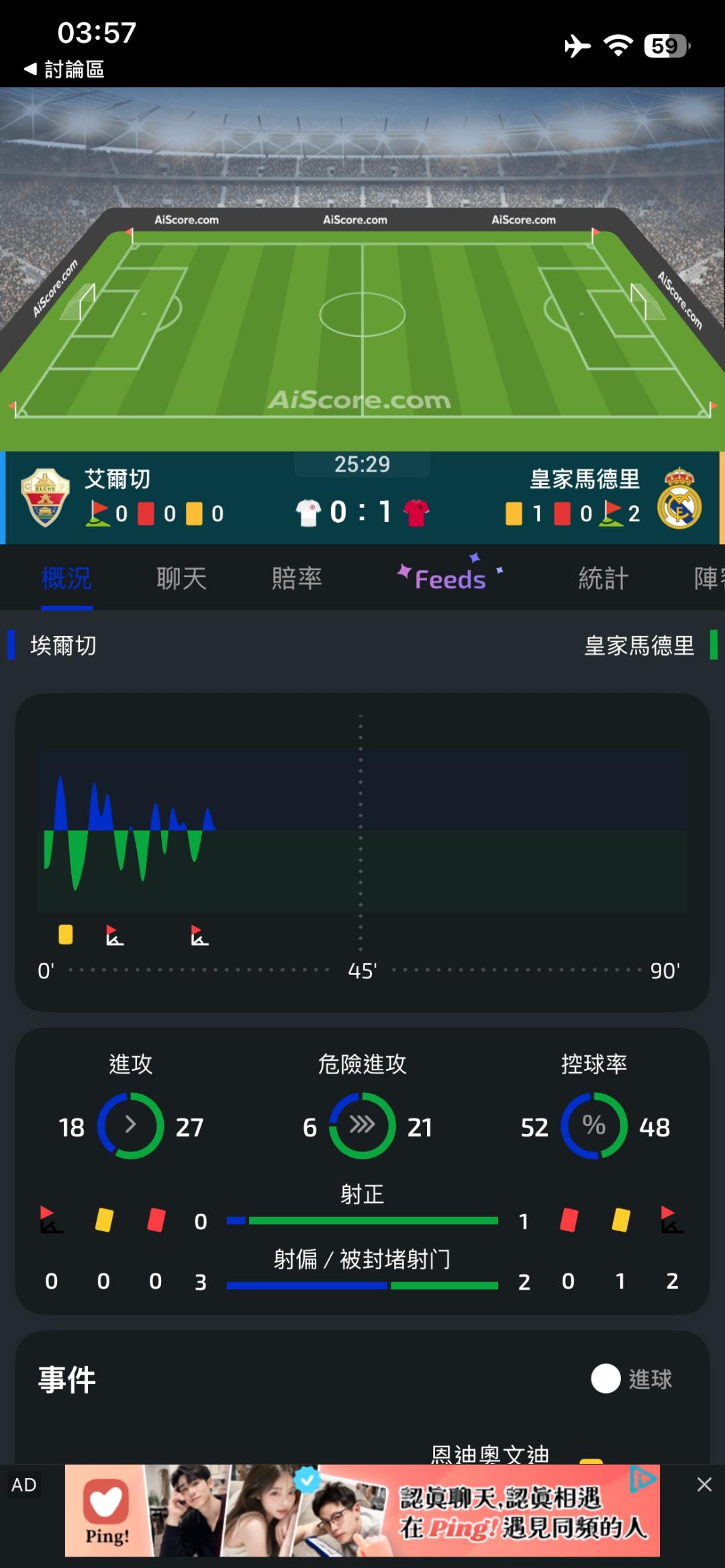Open the Ping dating ad
725x1568 pixels.
pos(362,1510)
